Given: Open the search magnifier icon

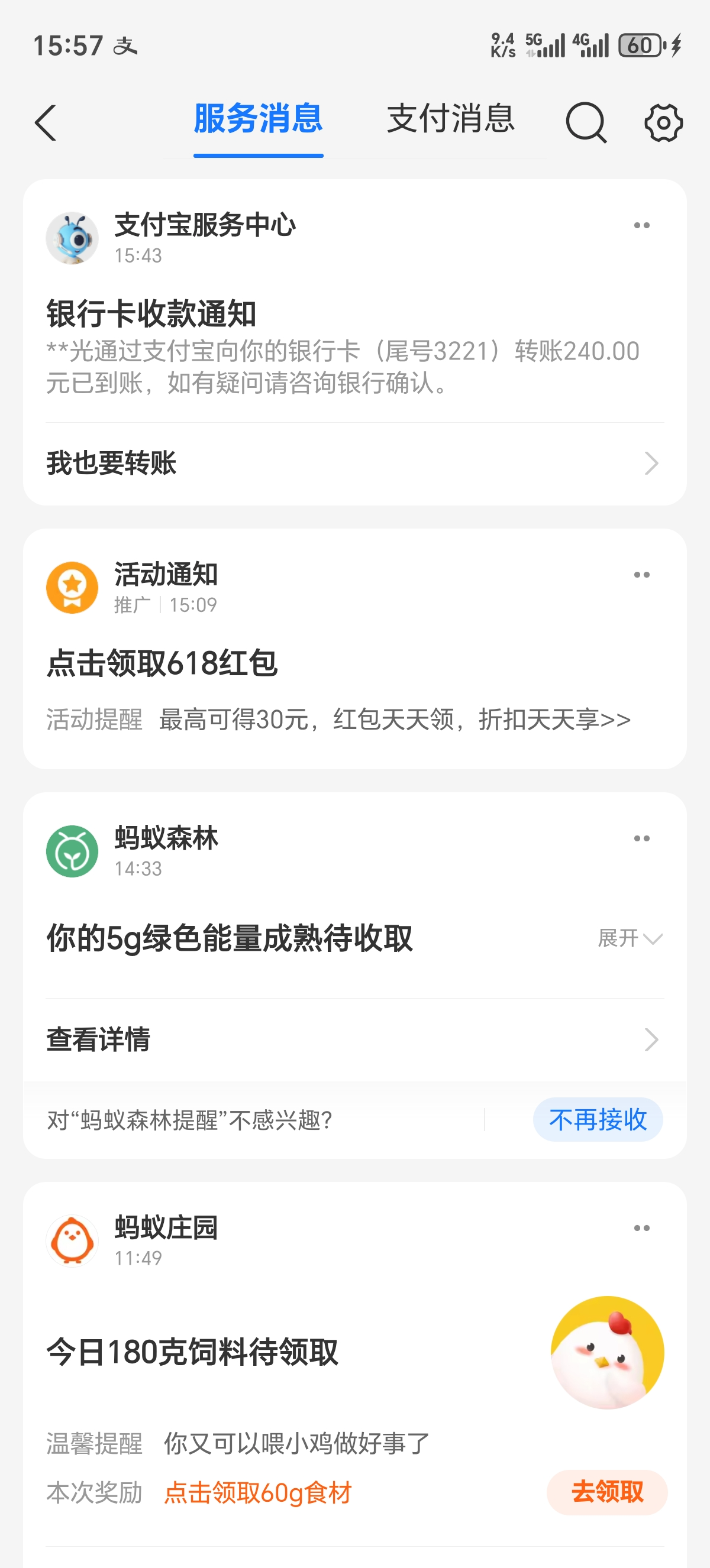Looking at the screenshot, I should click(586, 123).
